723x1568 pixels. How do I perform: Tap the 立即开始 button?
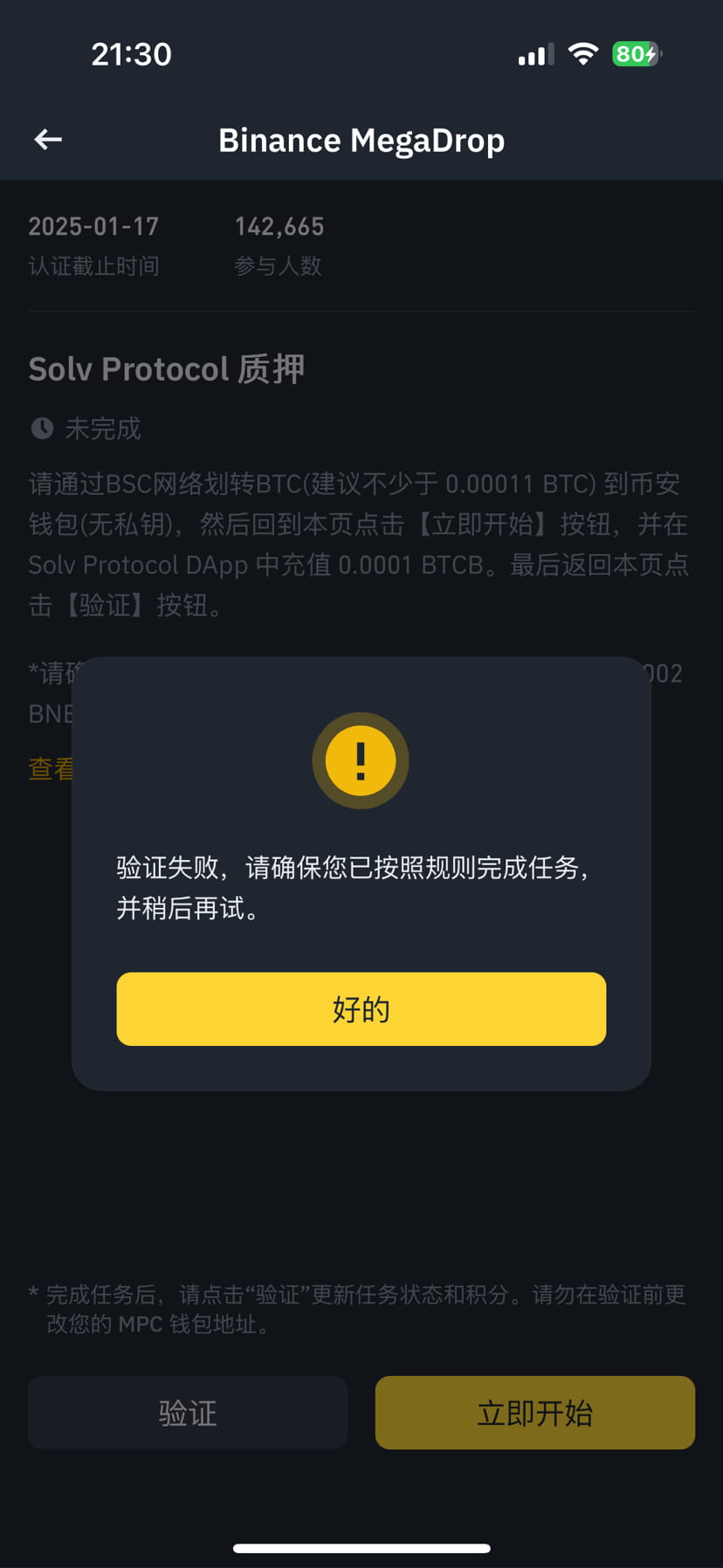click(x=534, y=1413)
